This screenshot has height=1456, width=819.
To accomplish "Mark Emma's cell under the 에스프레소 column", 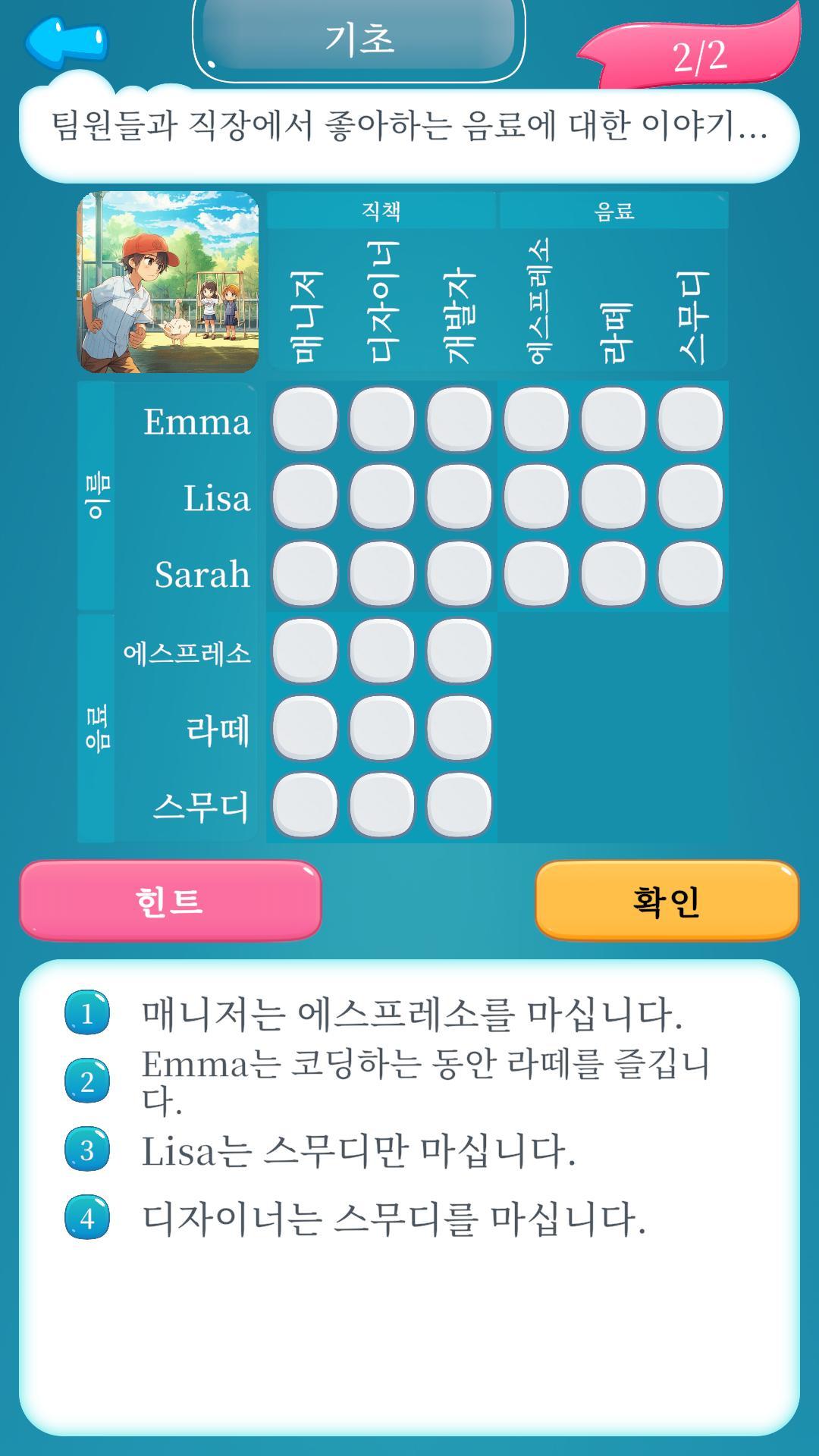I will point(536,419).
